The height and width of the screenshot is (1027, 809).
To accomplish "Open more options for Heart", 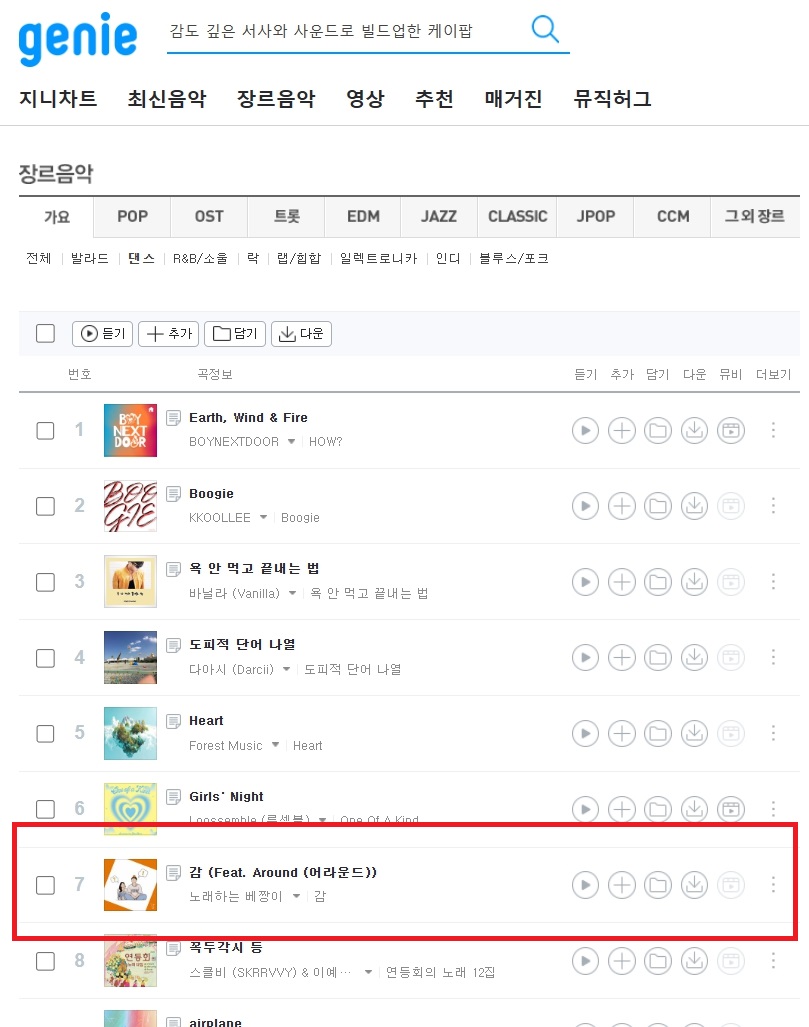I will (773, 733).
